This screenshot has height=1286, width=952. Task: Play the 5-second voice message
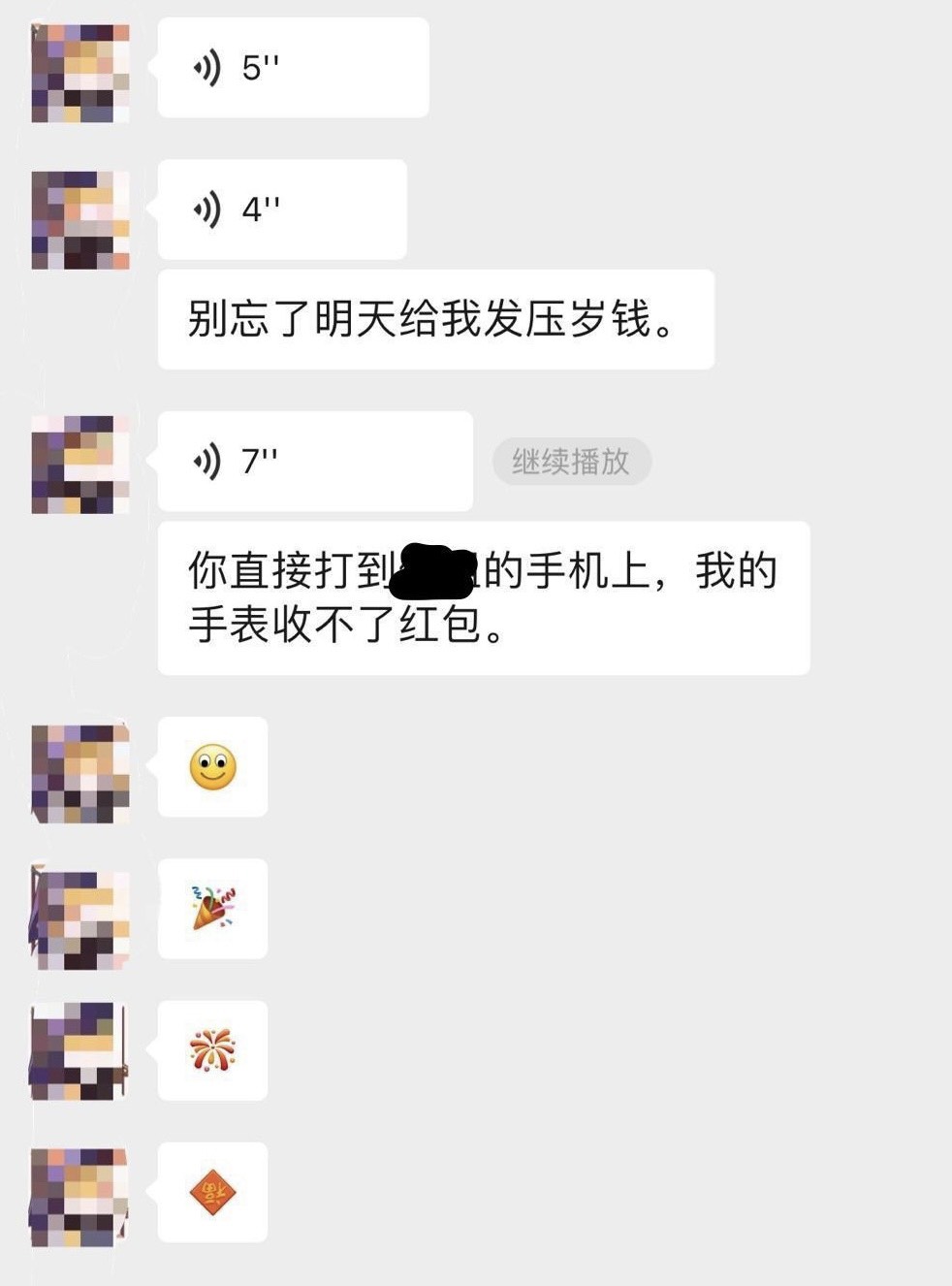pos(292,68)
